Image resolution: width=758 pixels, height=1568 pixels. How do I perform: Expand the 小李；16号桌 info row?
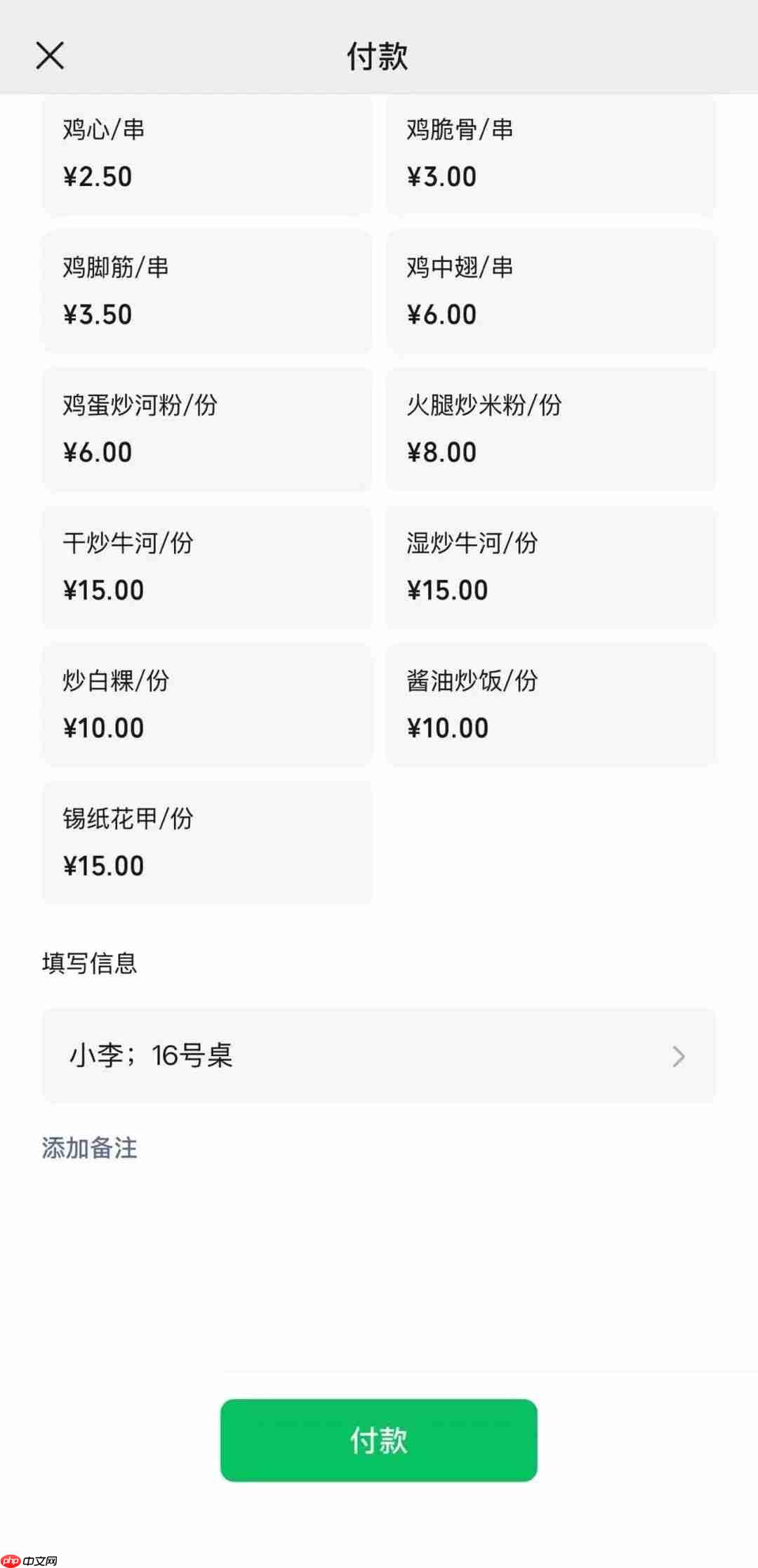(379, 1055)
